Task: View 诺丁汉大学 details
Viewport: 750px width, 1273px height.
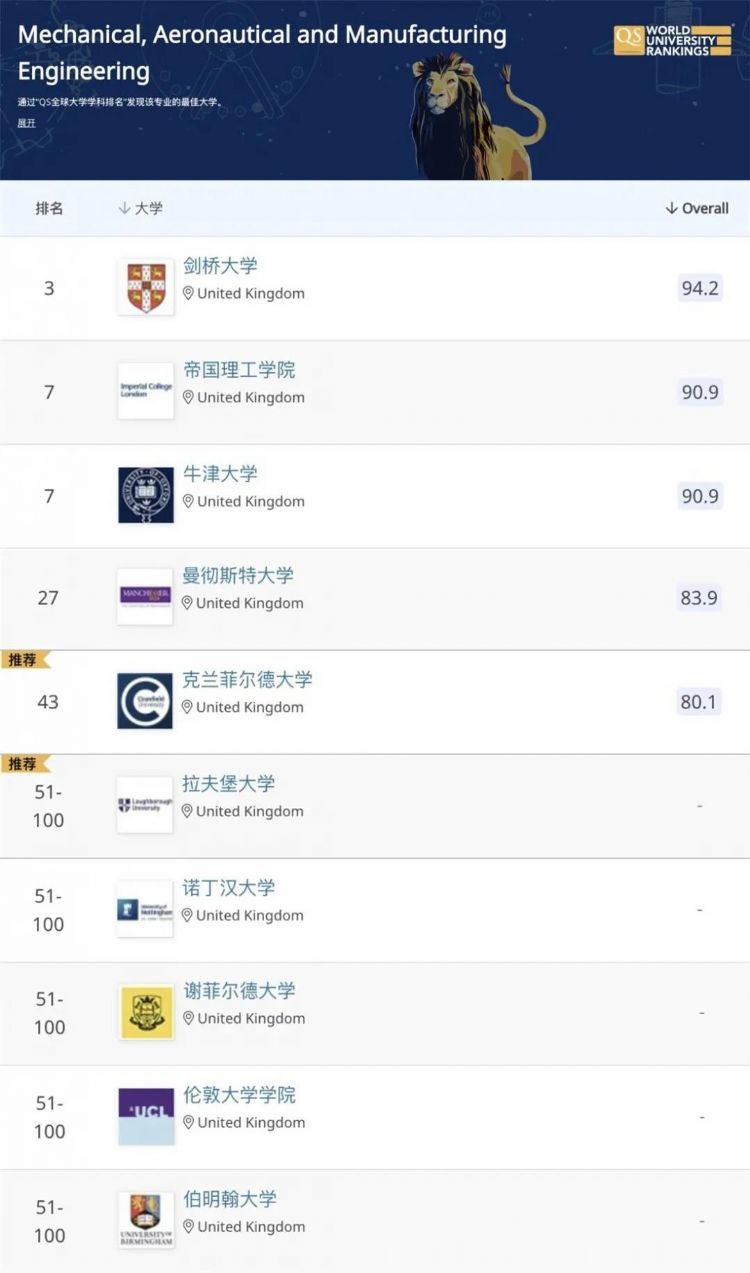Action: point(228,888)
